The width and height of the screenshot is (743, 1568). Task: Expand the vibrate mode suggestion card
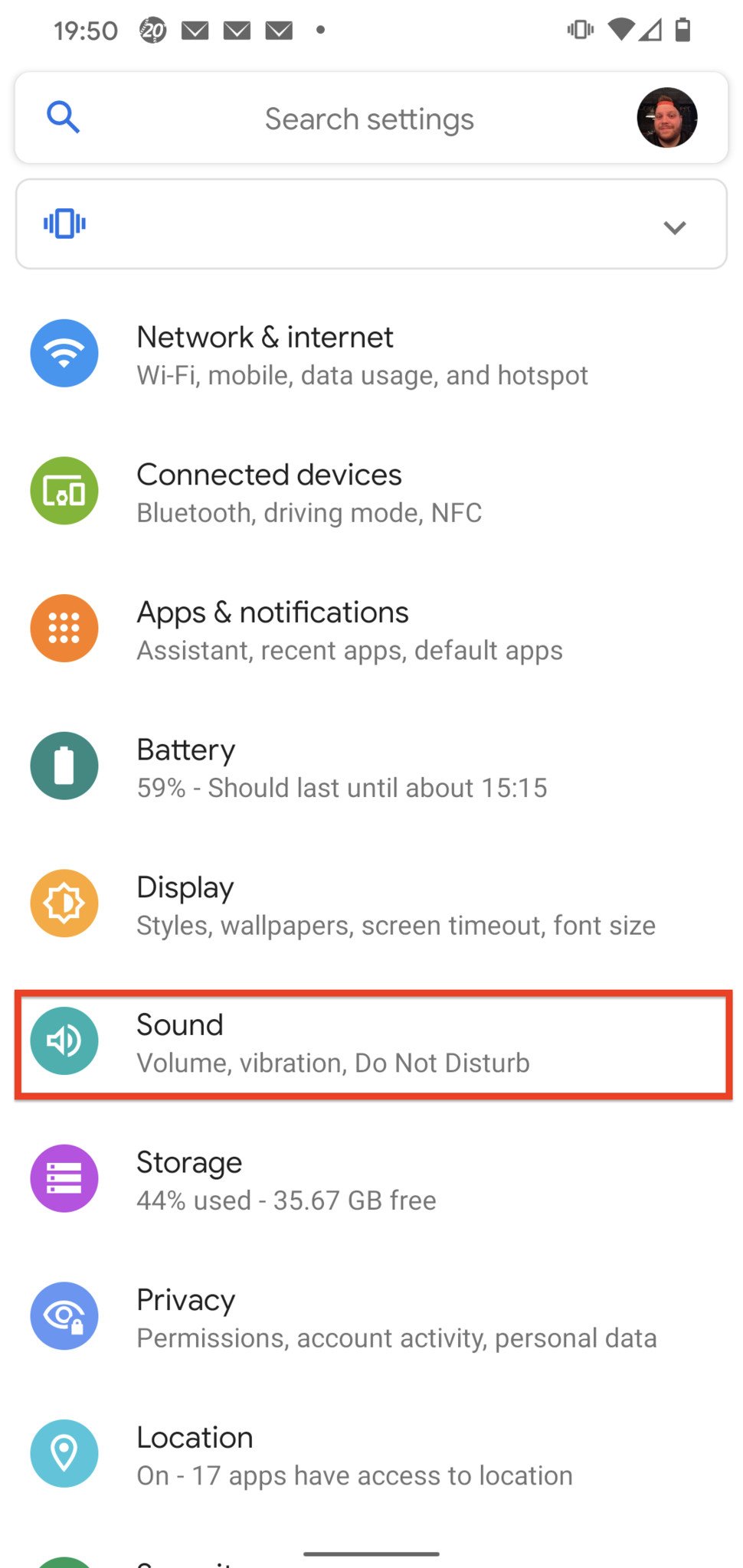[x=371, y=224]
